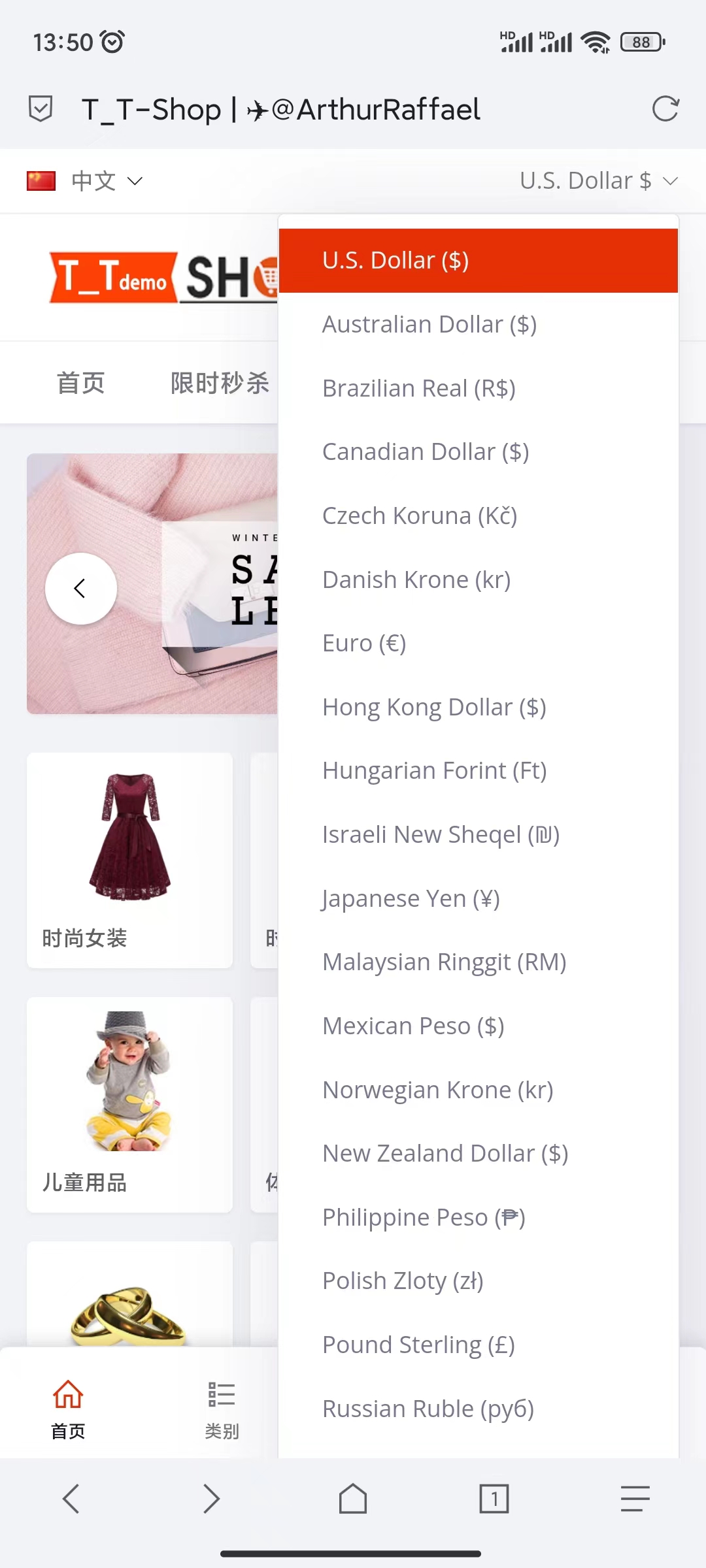Open the 儿童用品 category card
This screenshot has width=706, height=1568.
[x=129, y=1104]
